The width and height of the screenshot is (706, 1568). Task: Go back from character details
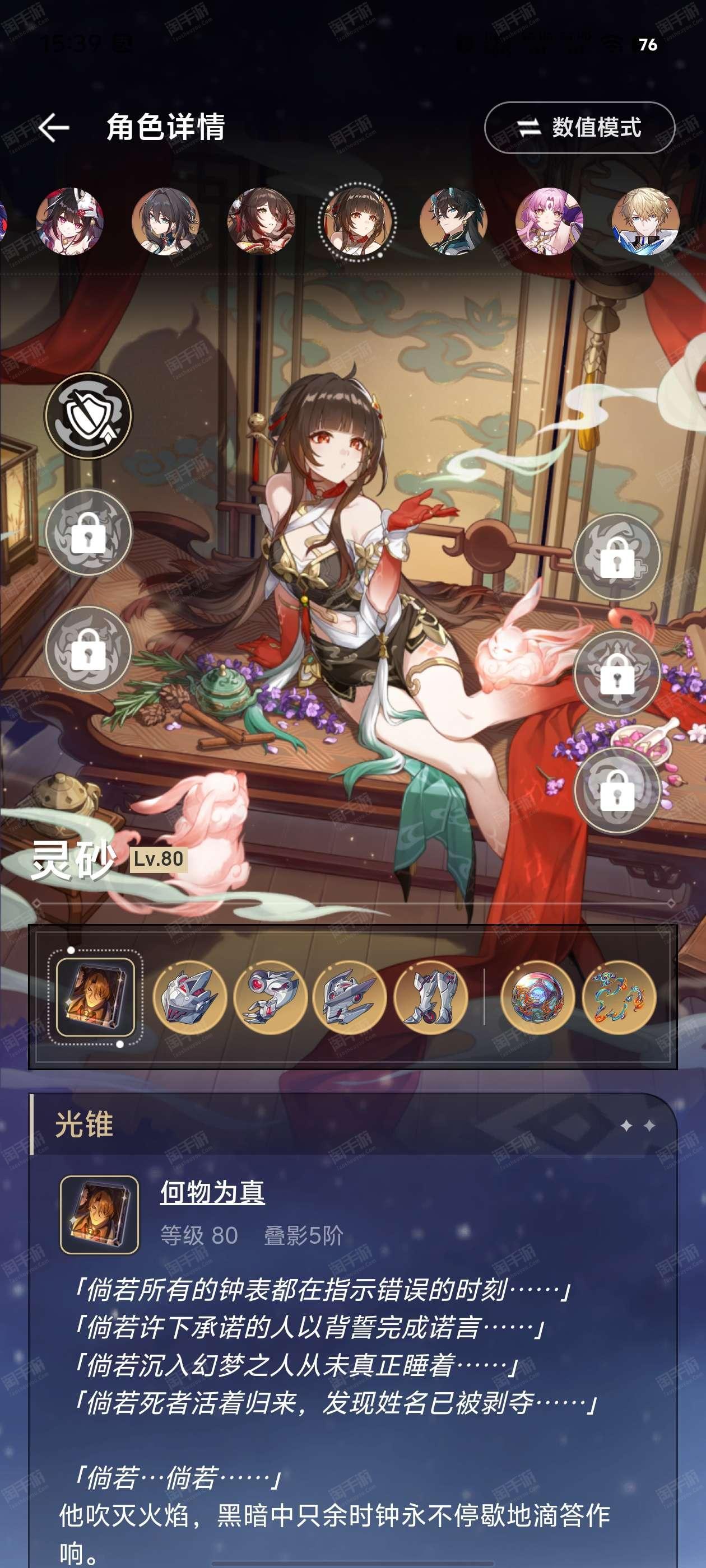[x=54, y=128]
